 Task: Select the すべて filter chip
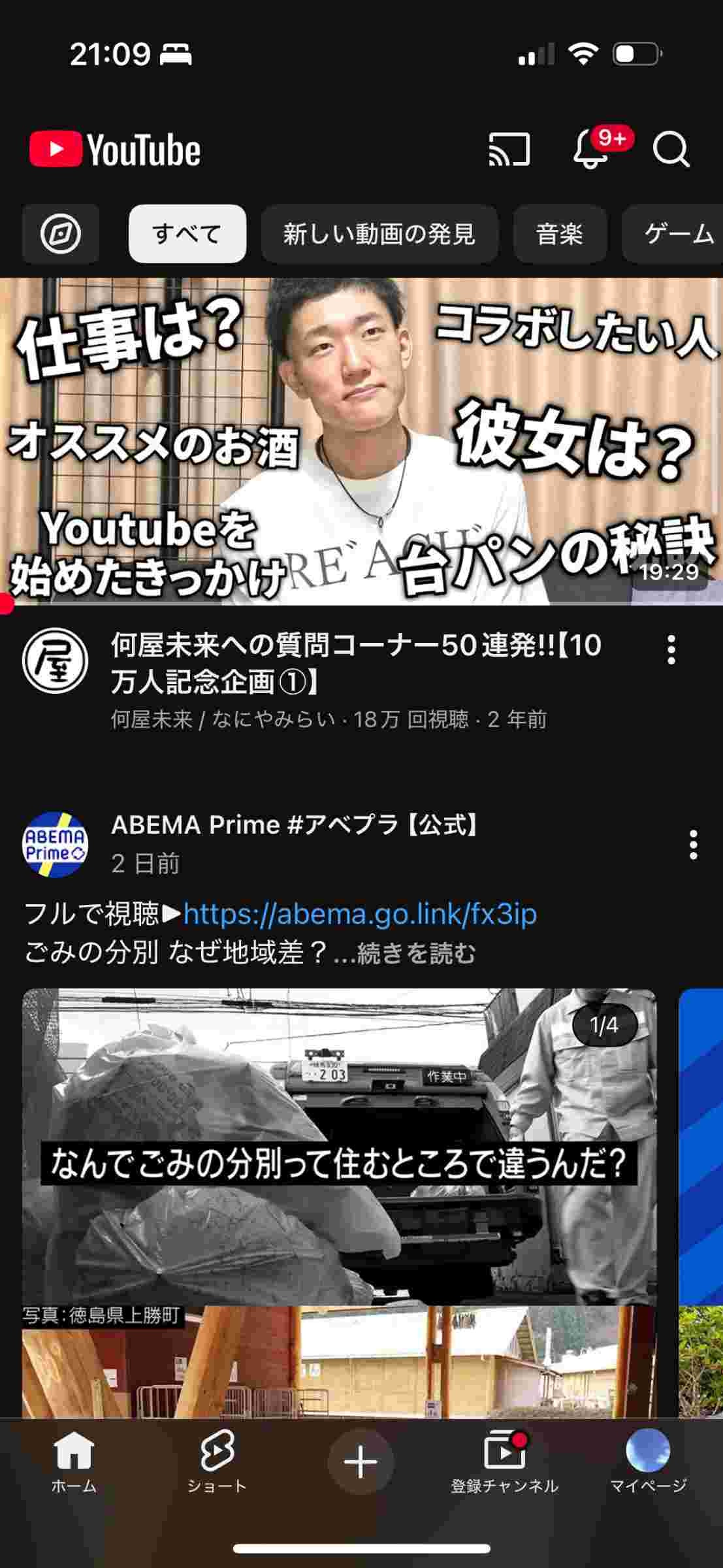pos(187,233)
